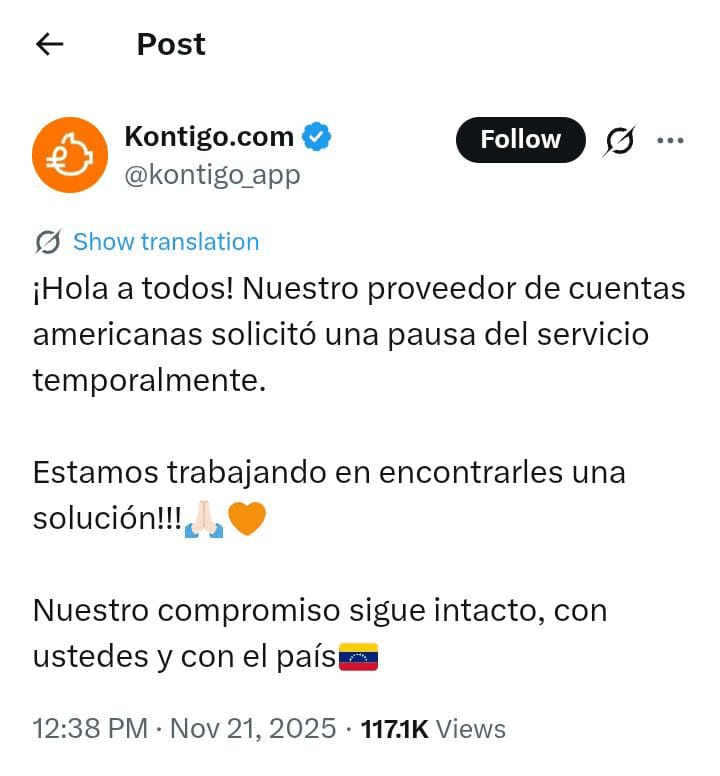Open the post's three-dot overflow menu
720x776 pixels.
click(670, 141)
